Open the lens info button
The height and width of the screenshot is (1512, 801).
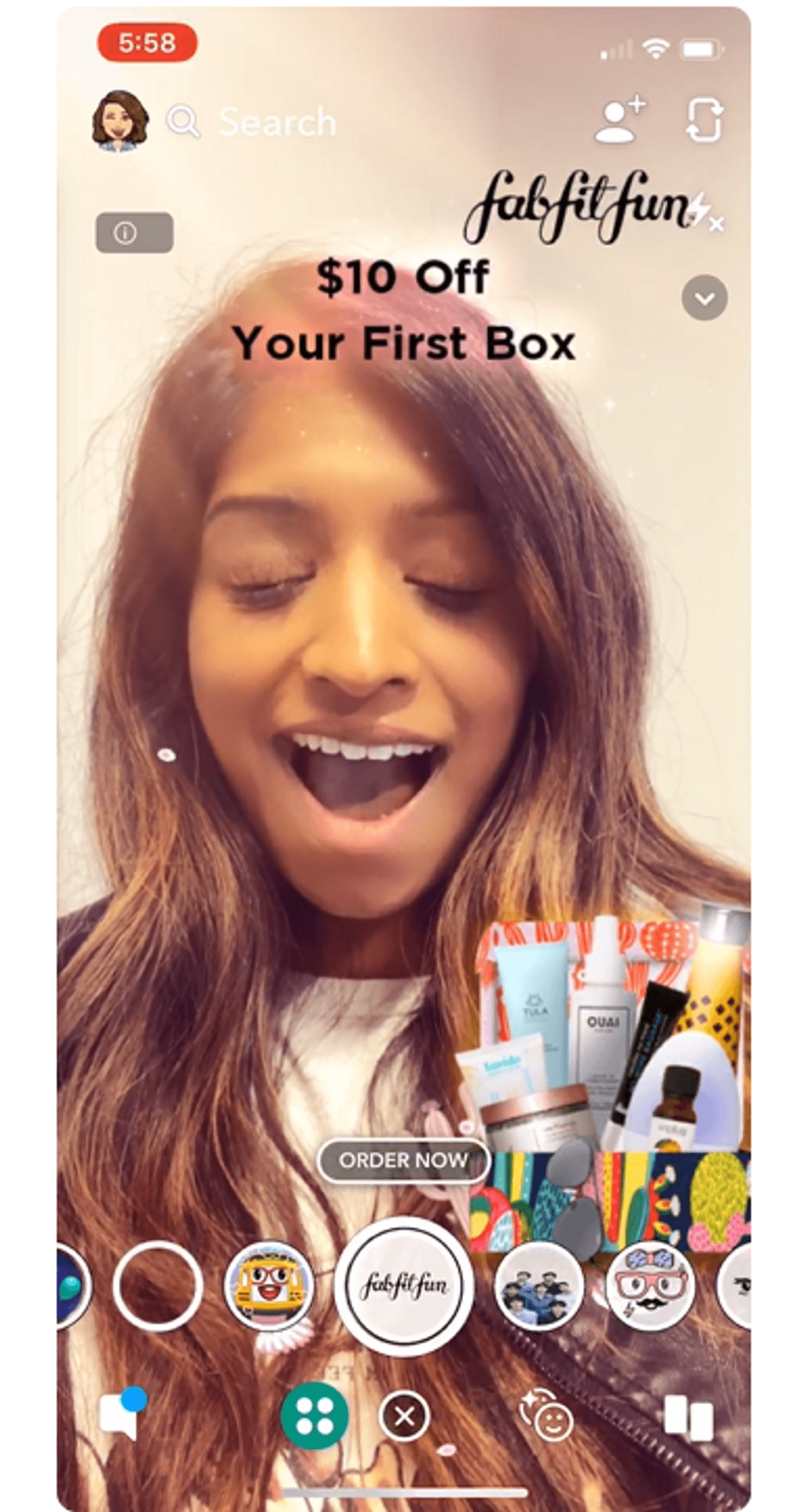(x=134, y=233)
